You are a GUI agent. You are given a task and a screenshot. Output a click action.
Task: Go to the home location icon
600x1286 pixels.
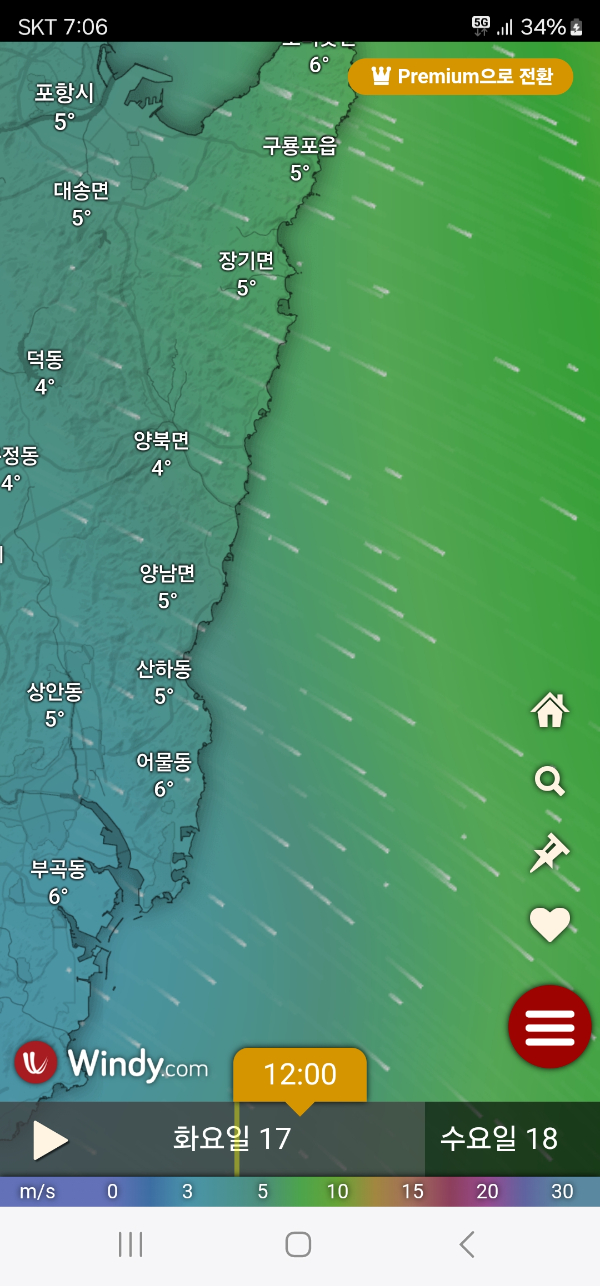pyautogui.click(x=549, y=711)
